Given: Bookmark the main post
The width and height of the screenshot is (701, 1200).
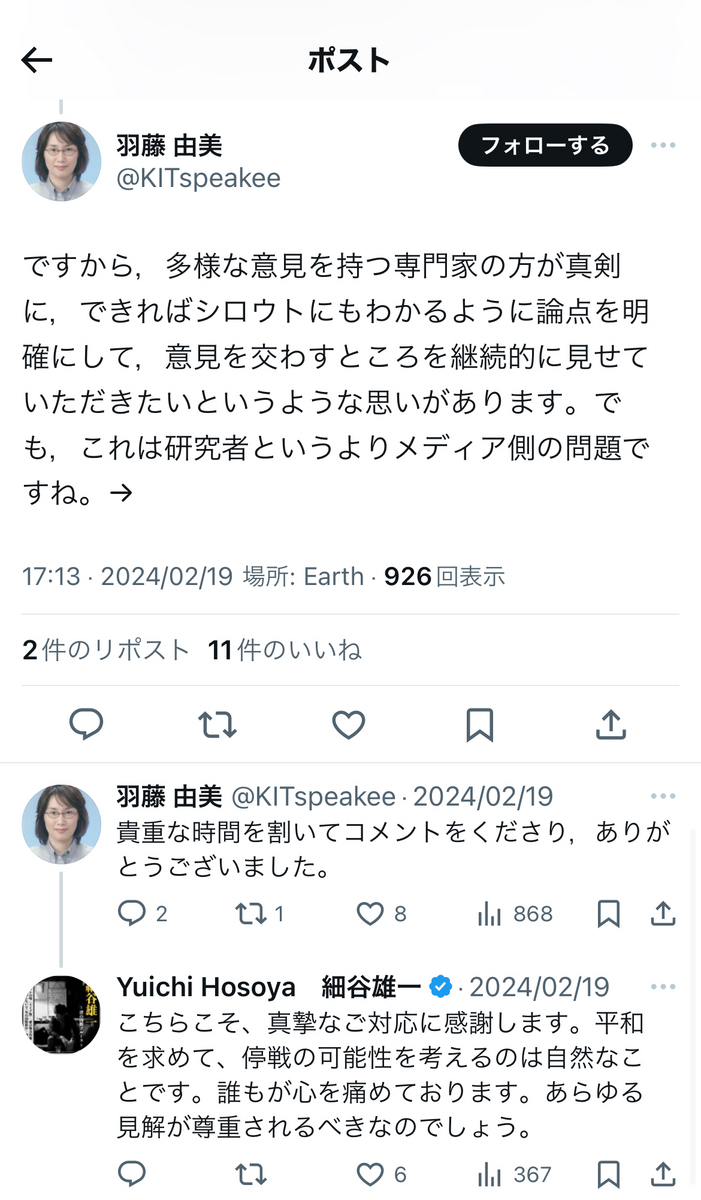Looking at the screenshot, I should (479, 724).
